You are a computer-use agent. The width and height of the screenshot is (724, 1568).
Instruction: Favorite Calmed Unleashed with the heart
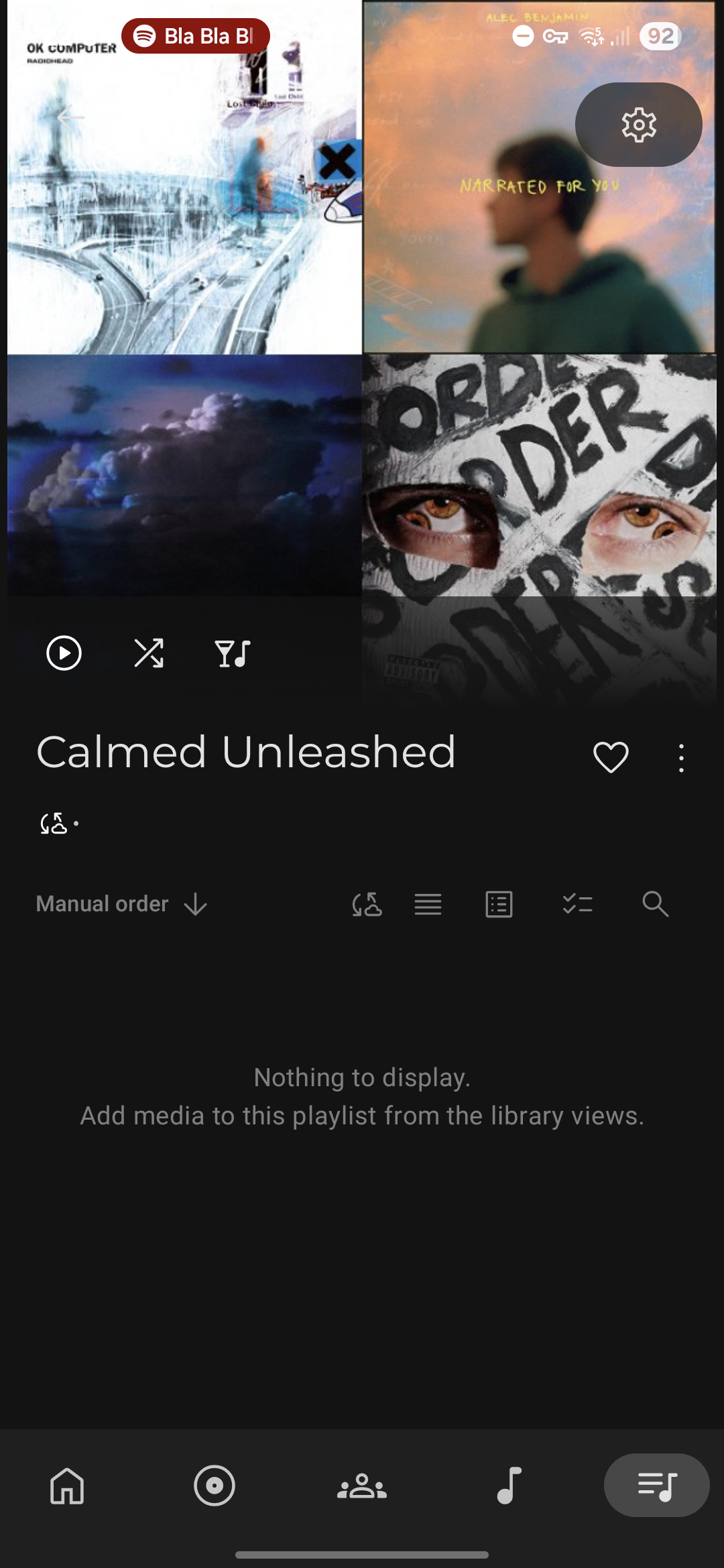pyautogui.click(x=611, y=757)
